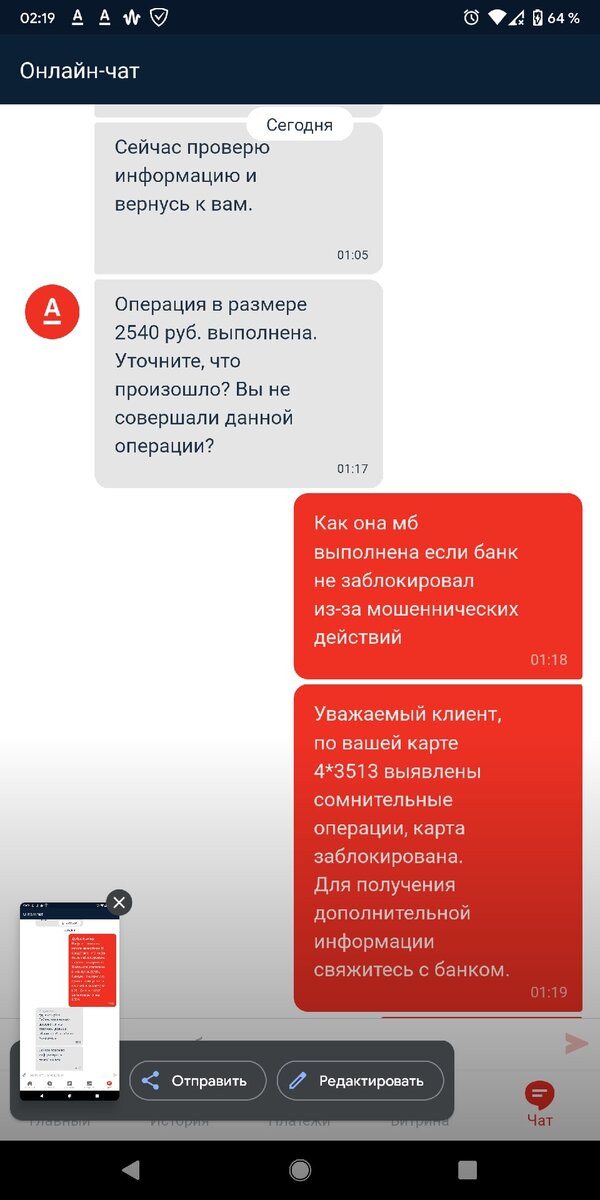The image size is (600, 1200).
Task: Open the screenshot preview thumbnail
Action: click(70, 1002)
